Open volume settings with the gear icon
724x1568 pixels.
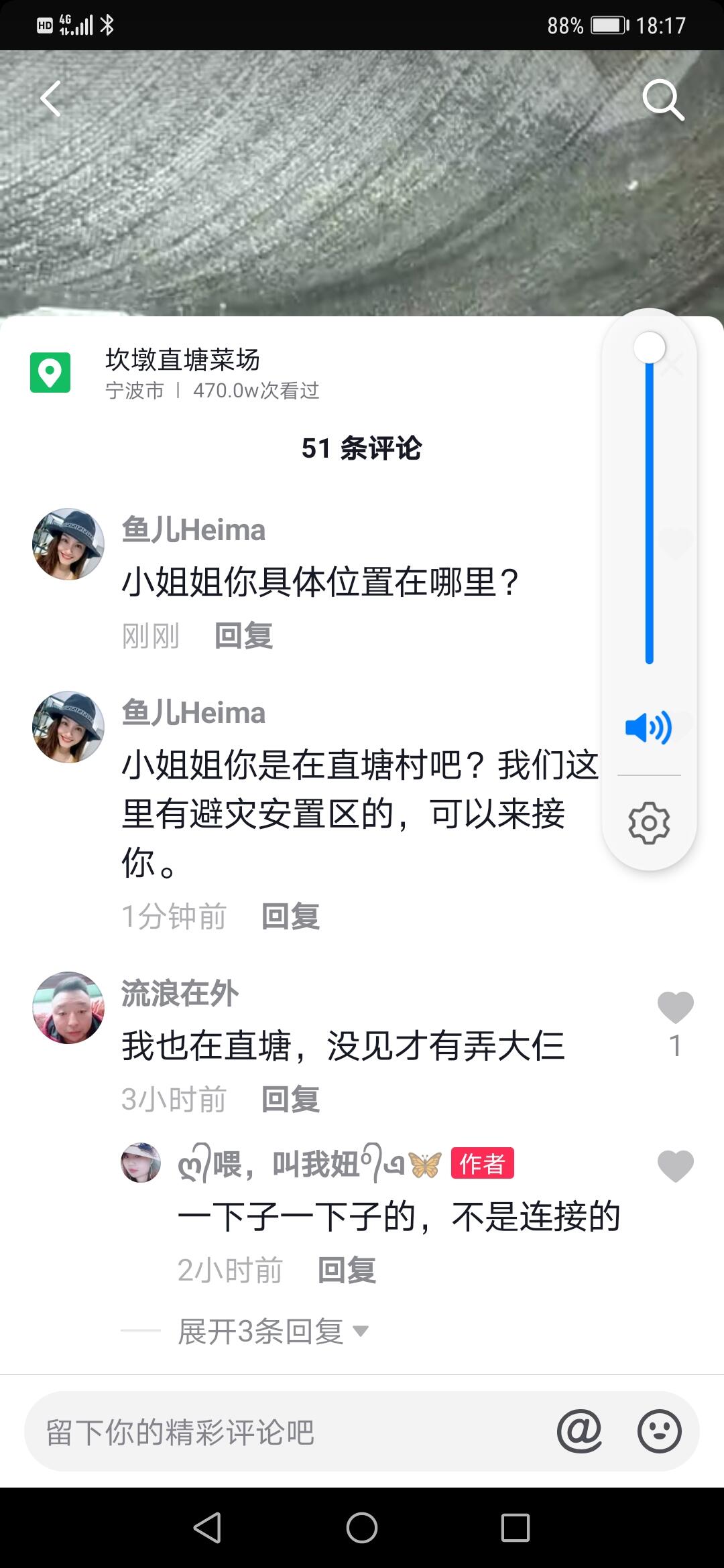[x=648, y=822]
